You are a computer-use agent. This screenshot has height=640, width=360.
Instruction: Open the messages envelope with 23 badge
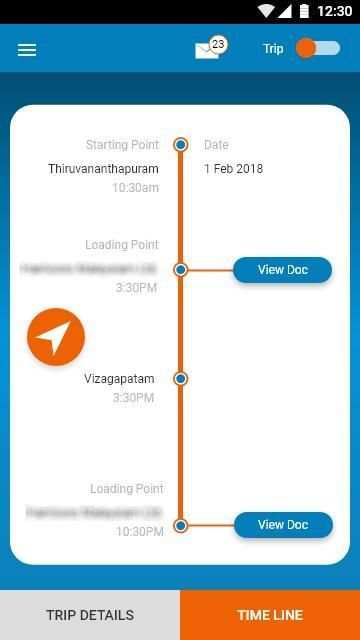tap(211, 49)
